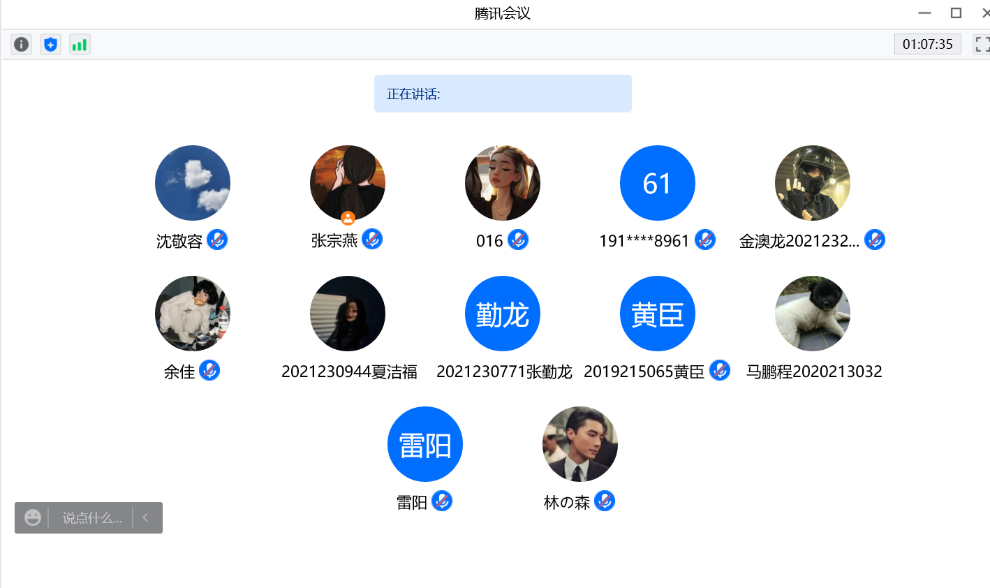Viewport: 990px width, 588px height.
Task: Open the meeting info icon
Action: click(21, 44)
